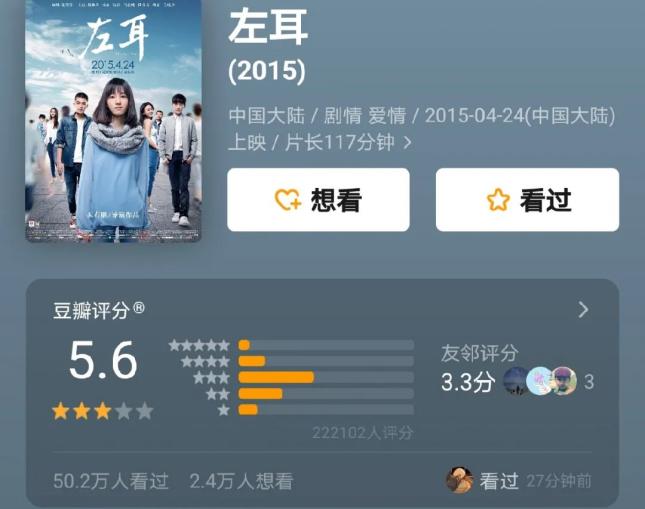Screen dimensions: 645x509
Task: Mark the movie as 看过
Action: pyautogui.click(x=527, y=200)
